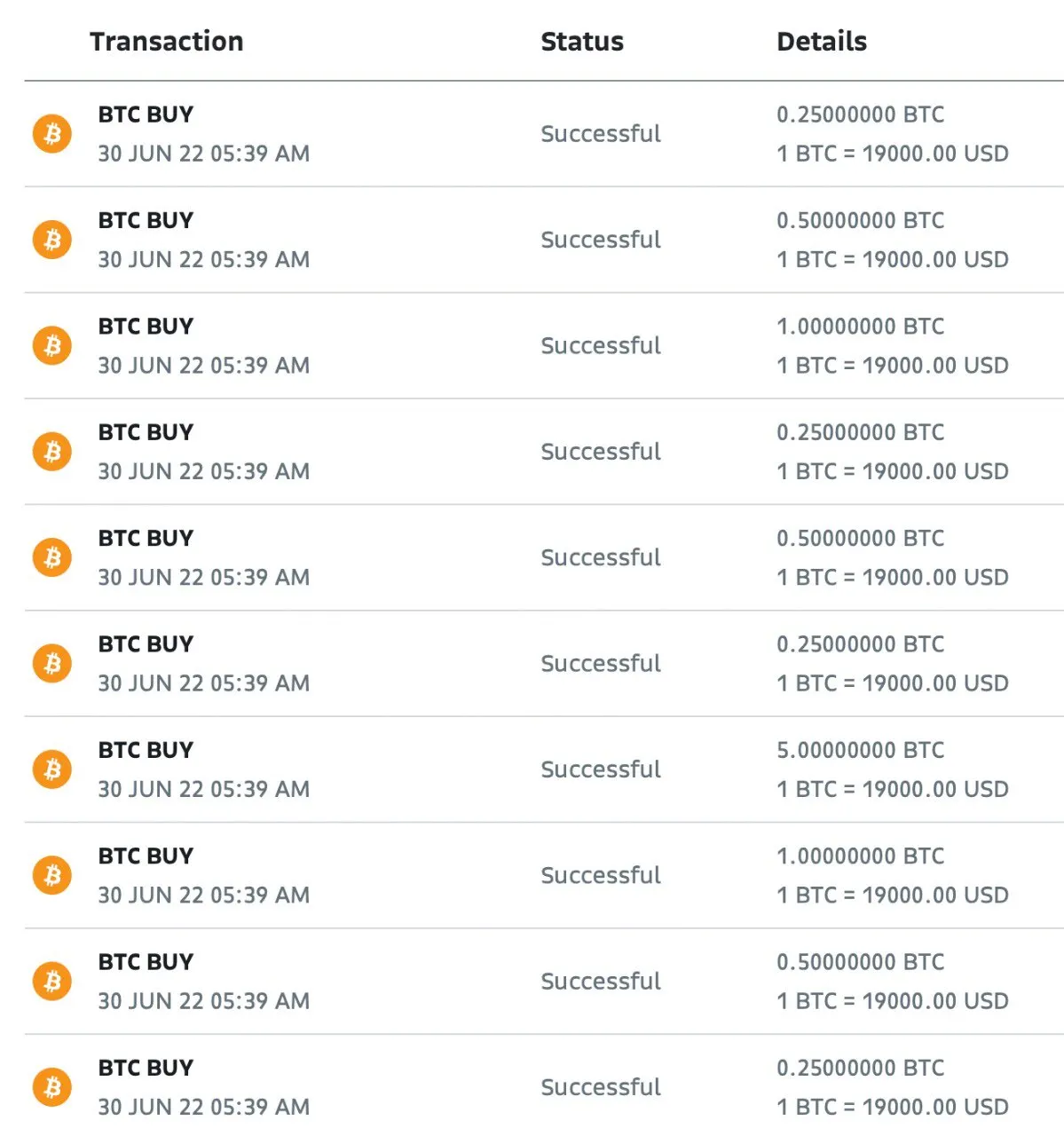
Task: Select the Status column header
Action: (x=582, y=41)
